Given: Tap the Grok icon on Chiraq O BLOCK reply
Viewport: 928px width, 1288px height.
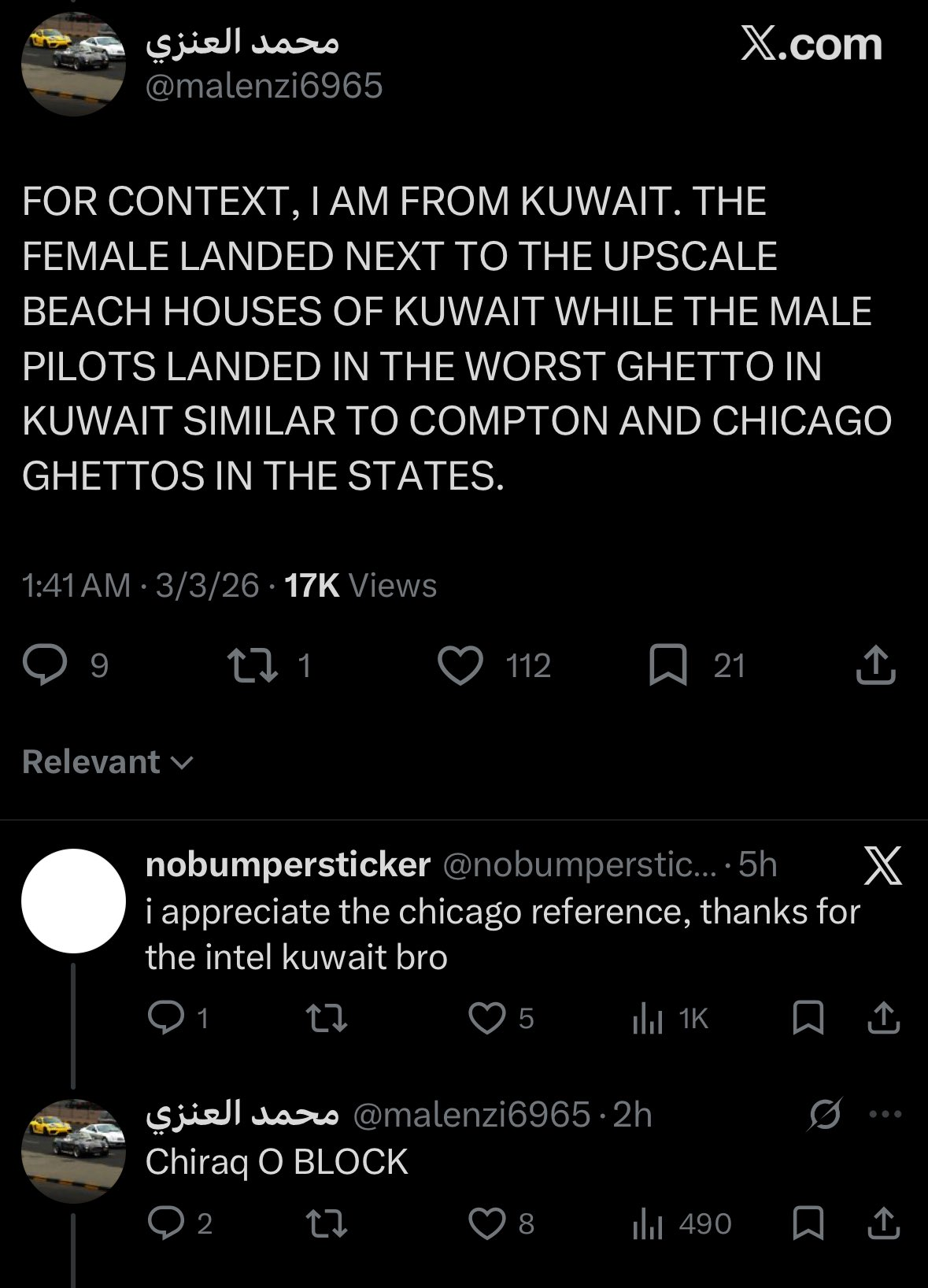Looking at the screenshot, I should coord(825,1114).
